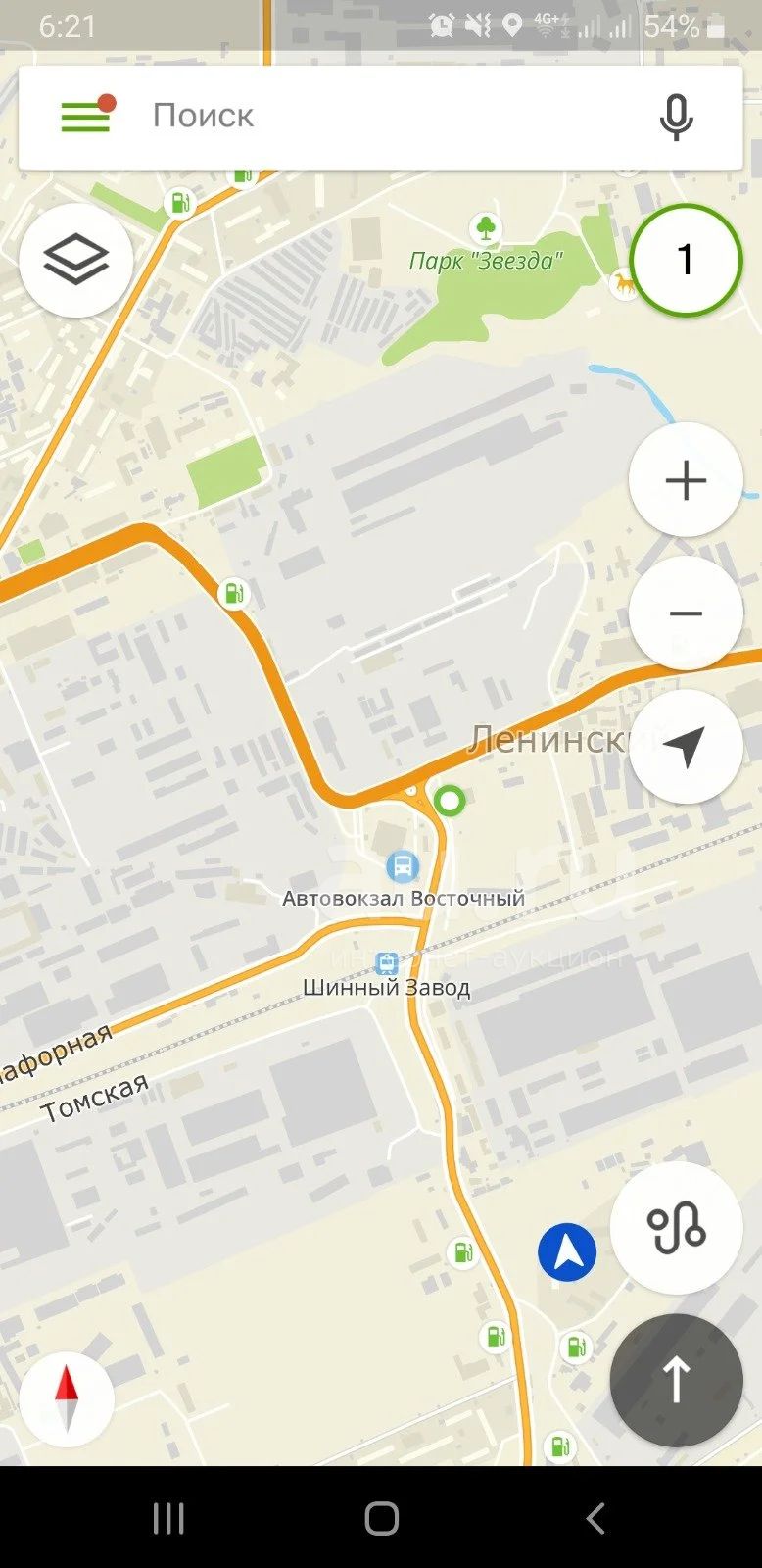
Task: Select the Шинный Завод stop marker
Action: (x=387, y=962)
